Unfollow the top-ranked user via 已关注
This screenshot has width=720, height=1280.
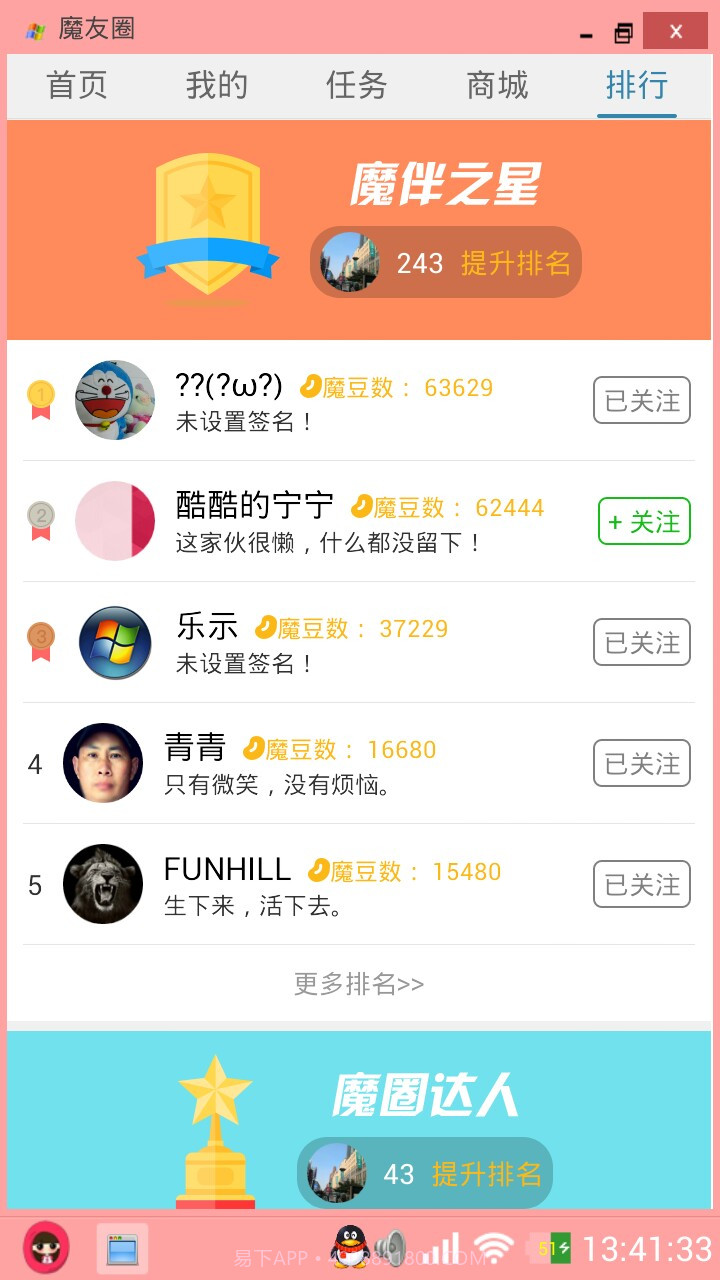coord(642,400)
